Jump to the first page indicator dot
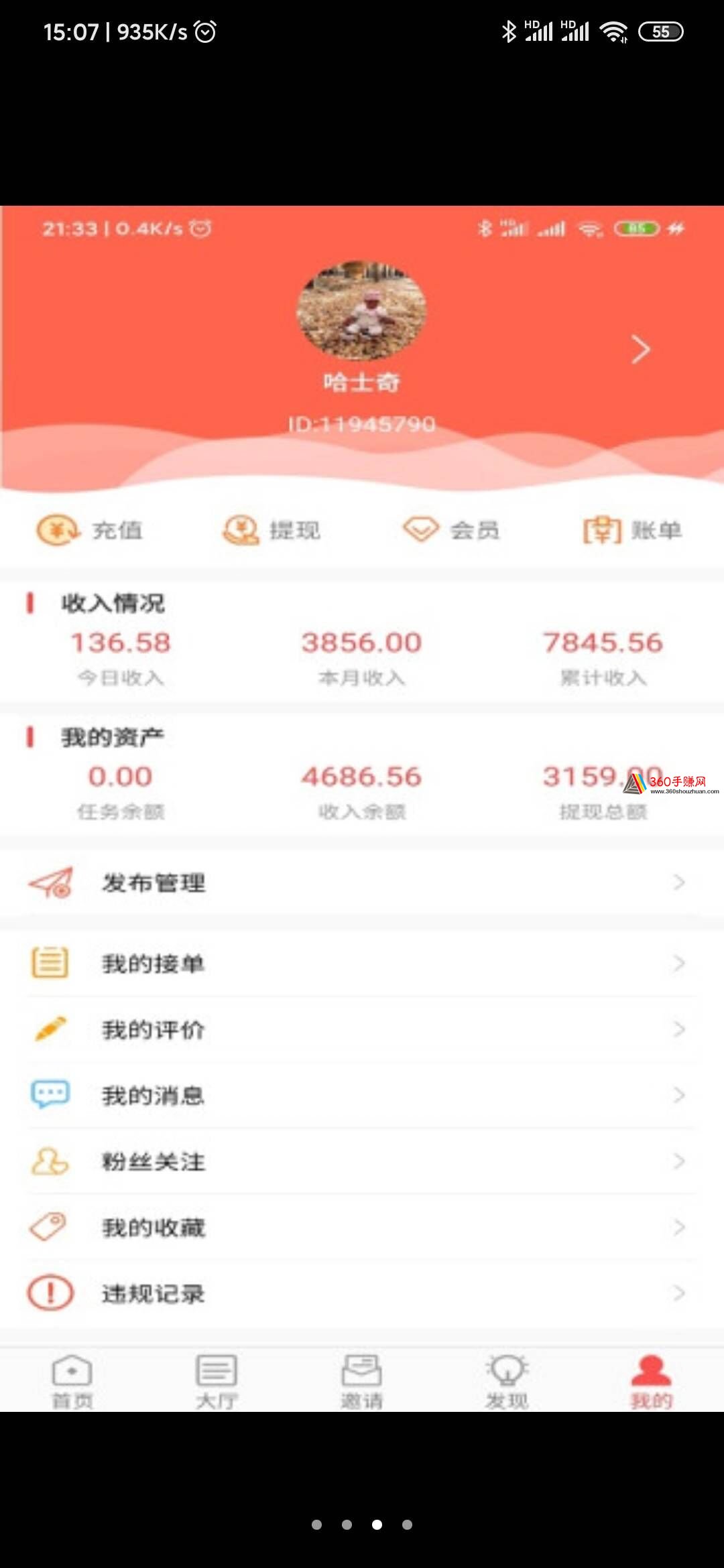The width and height of the screenshot is (724, 1568). point(317,1524)
